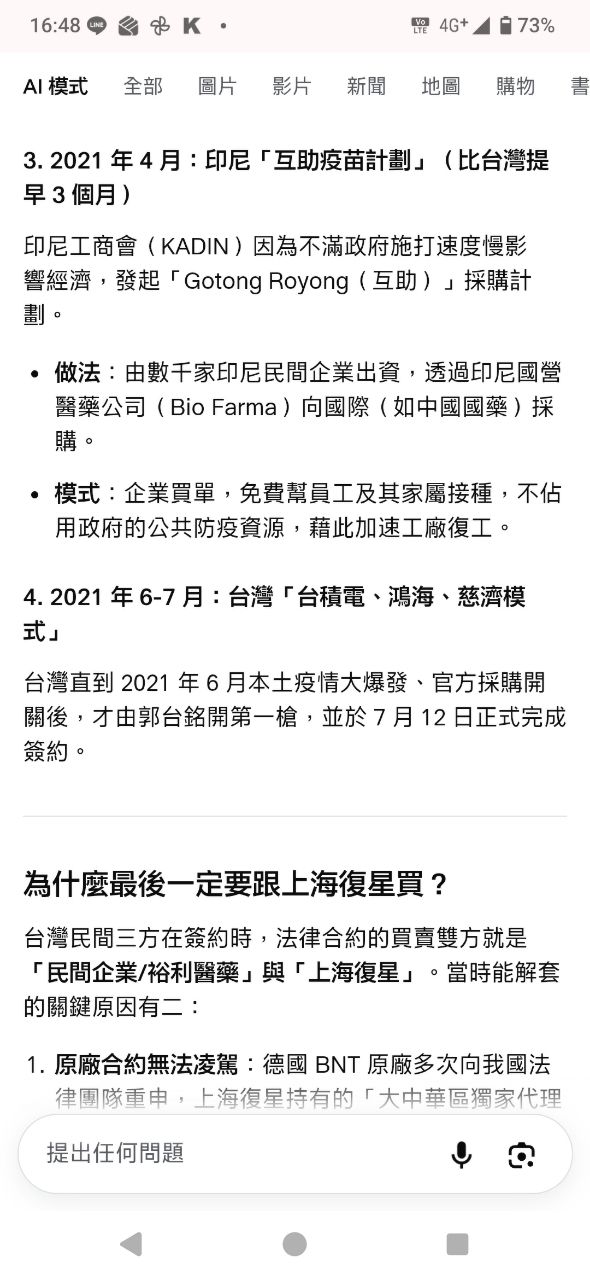Switch to the 地圖 tab
The height and width of the screenshot is (1280, 590).
pos(441,87)
